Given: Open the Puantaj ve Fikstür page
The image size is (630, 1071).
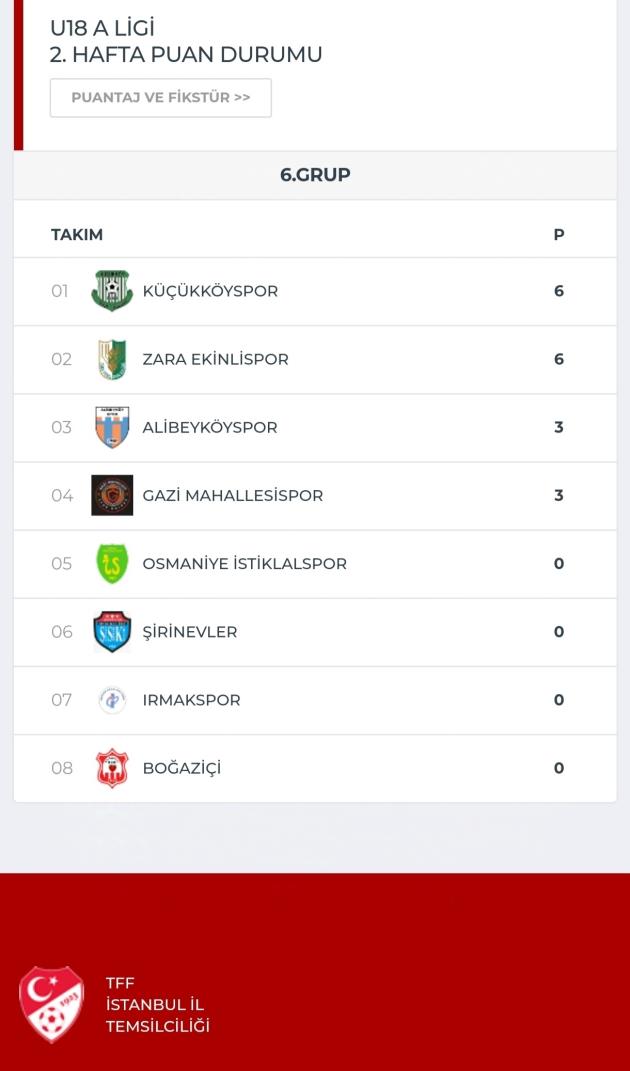Looking at the screenshot, I should 160,98.
